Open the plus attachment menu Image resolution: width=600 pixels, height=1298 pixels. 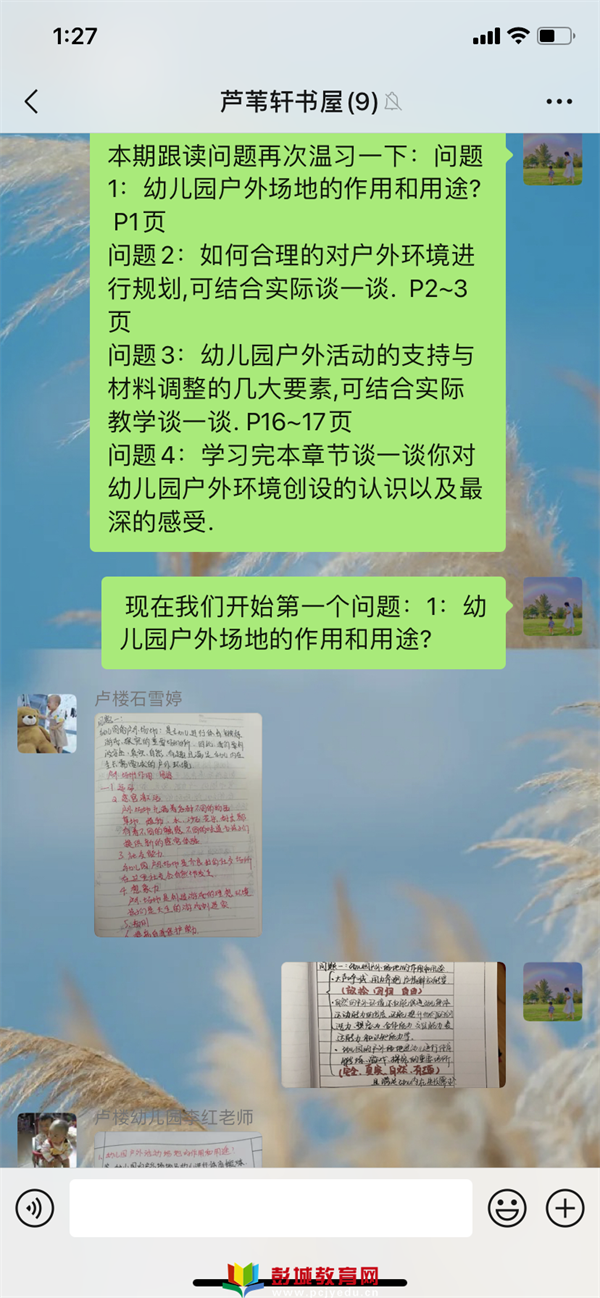click(565, 1208)
